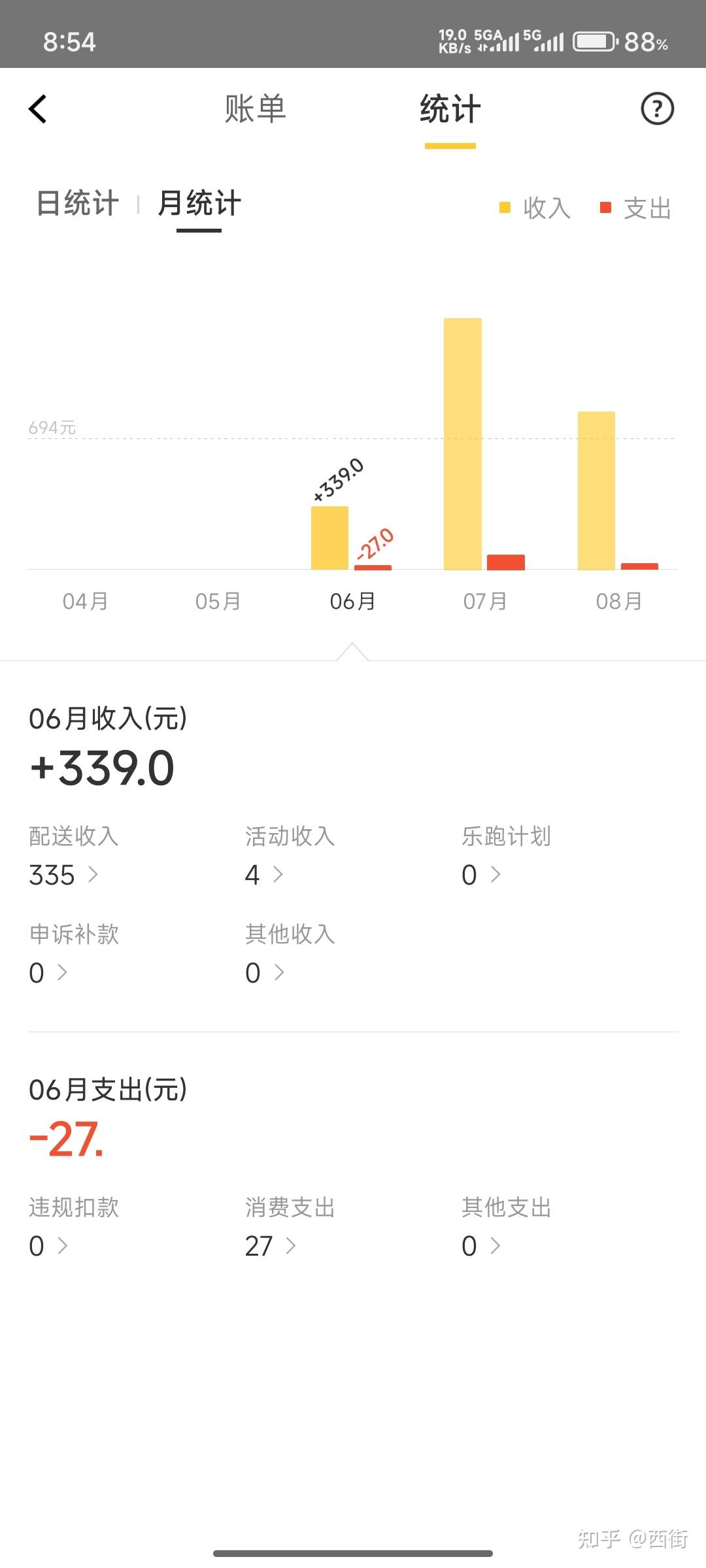Open 消费支出 breakdown
Image resolution: width=706 pixels, height=1568 pixels.
[270, 1246]
